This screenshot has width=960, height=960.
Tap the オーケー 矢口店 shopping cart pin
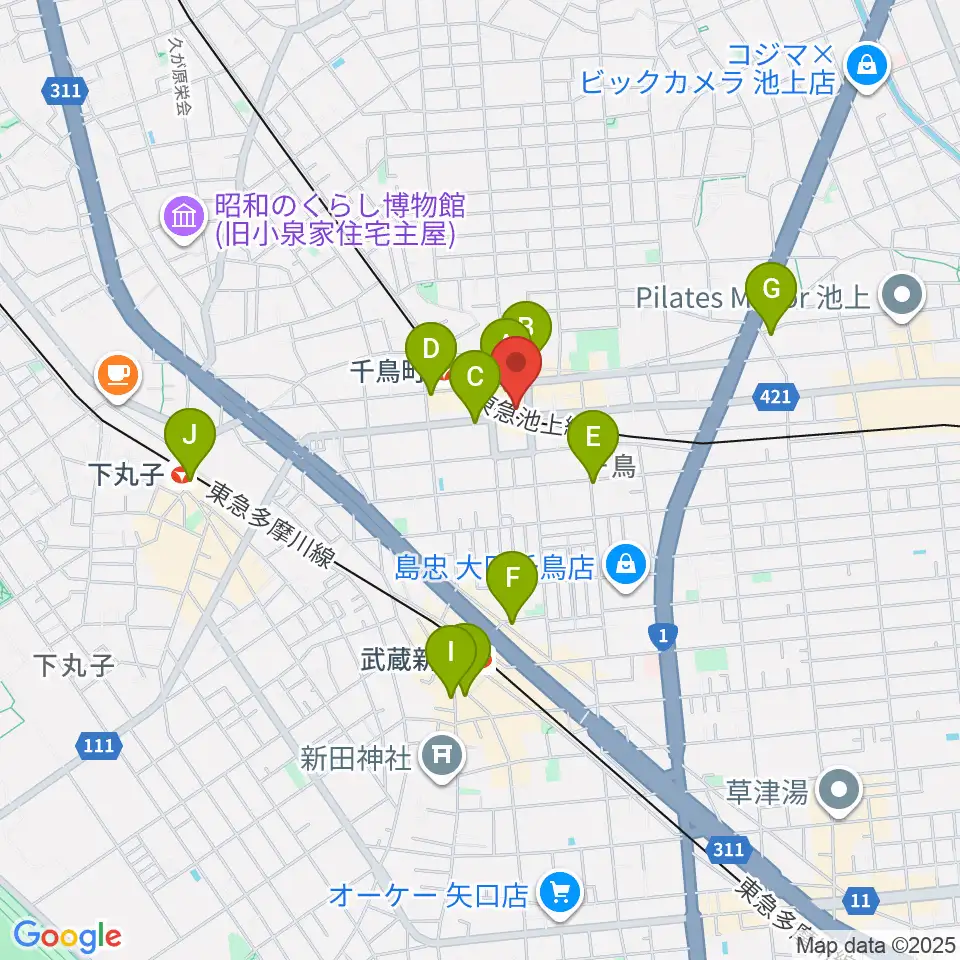(x=561, y=895)
